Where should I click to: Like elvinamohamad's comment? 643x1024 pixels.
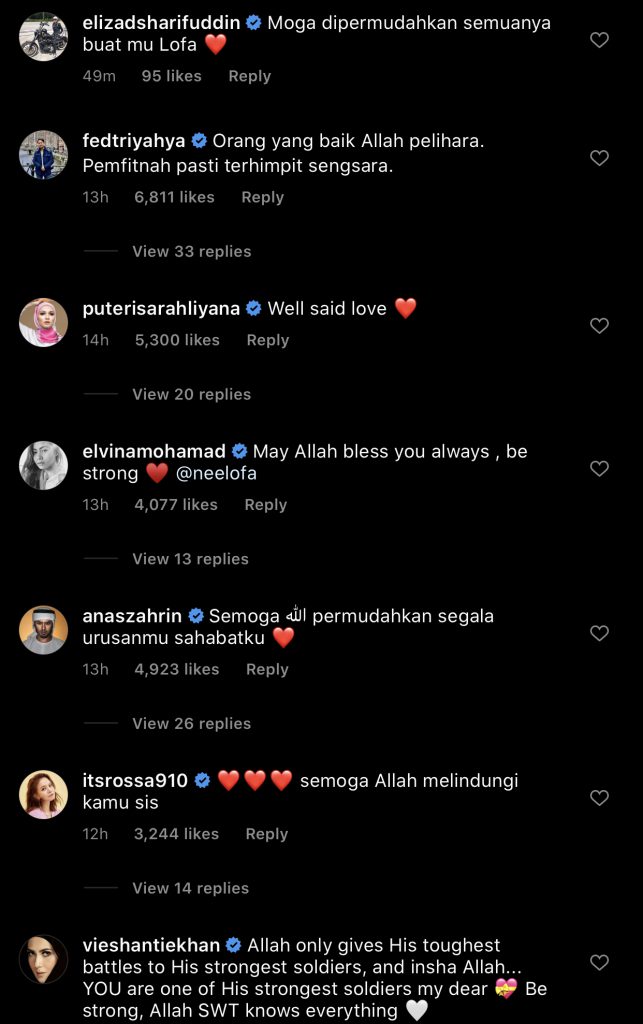(599, 468)
